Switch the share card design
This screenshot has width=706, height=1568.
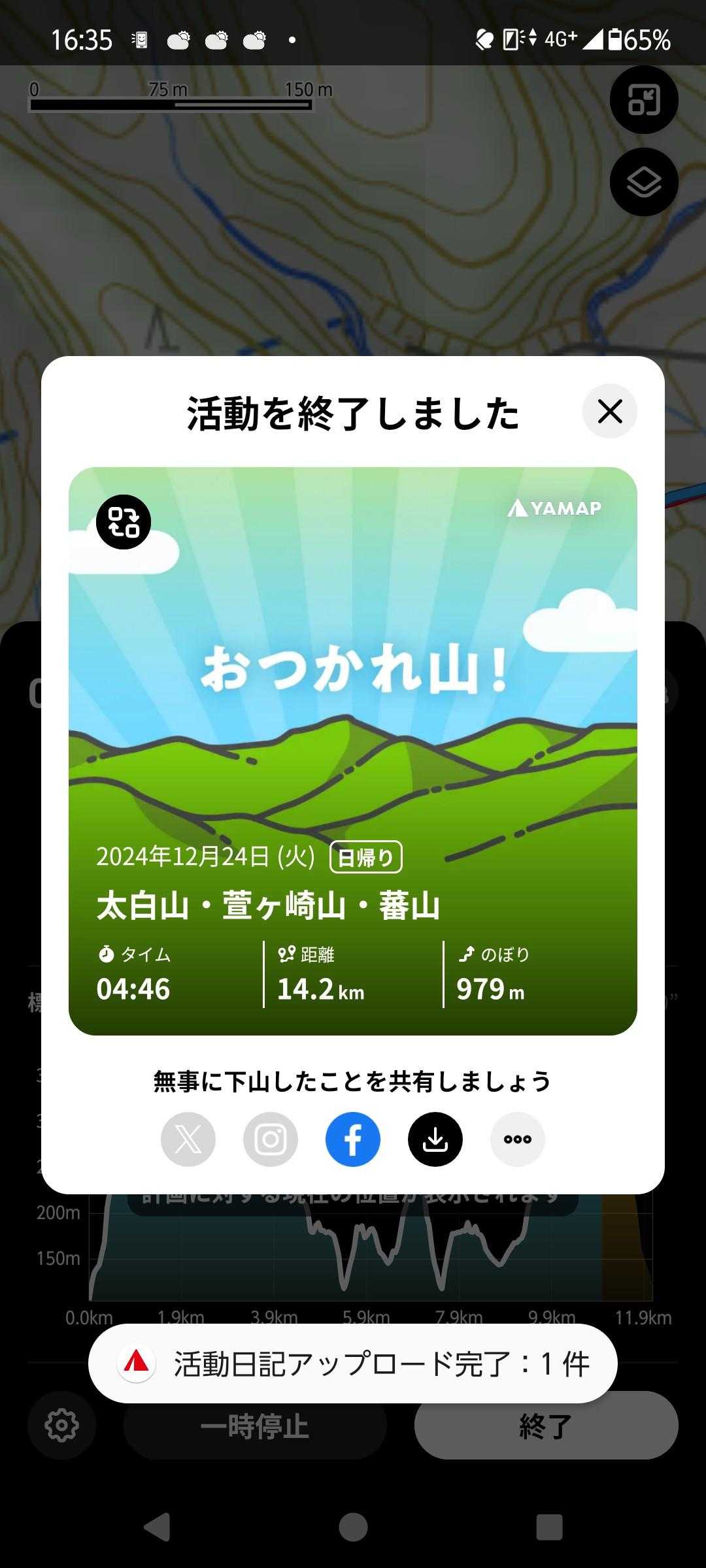pyautogui.click(x=124, y=522)
